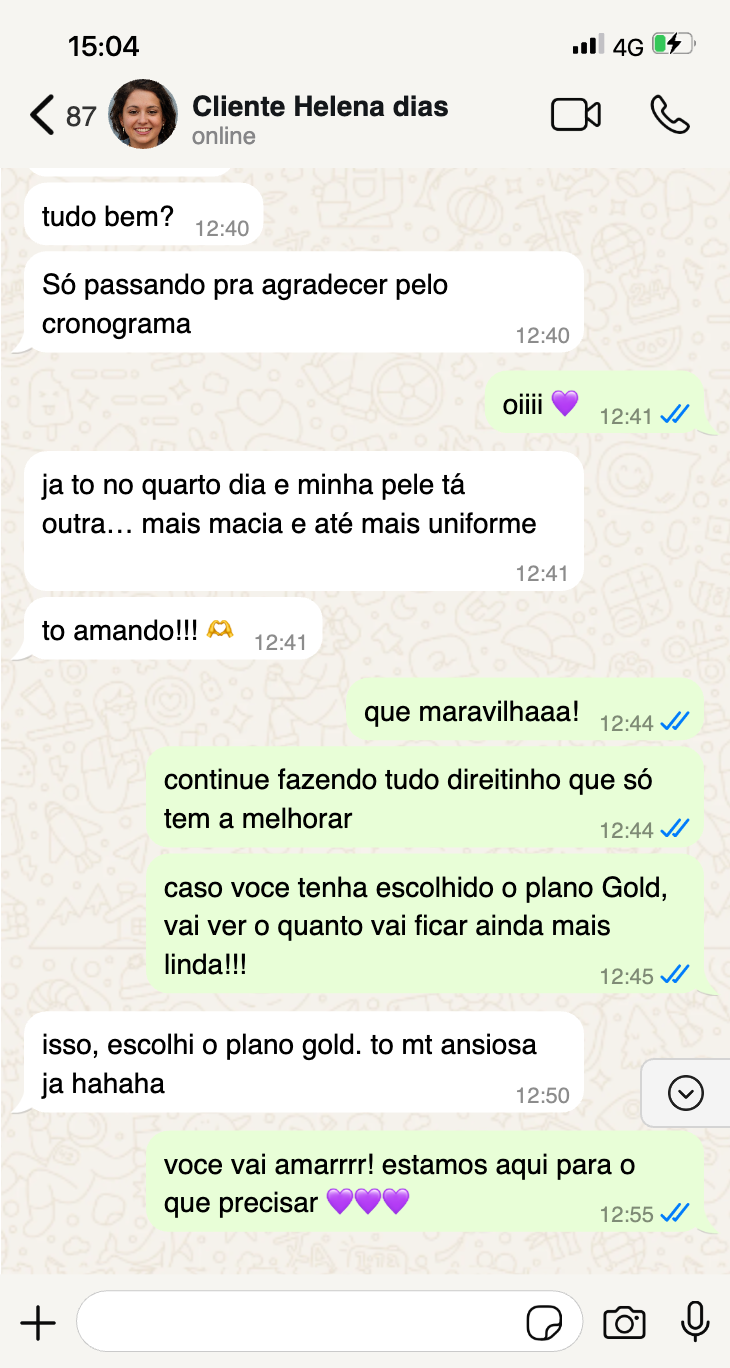Open the sticker picker
This screenshot has height=1368, width=730.
tap(545, 1323)
